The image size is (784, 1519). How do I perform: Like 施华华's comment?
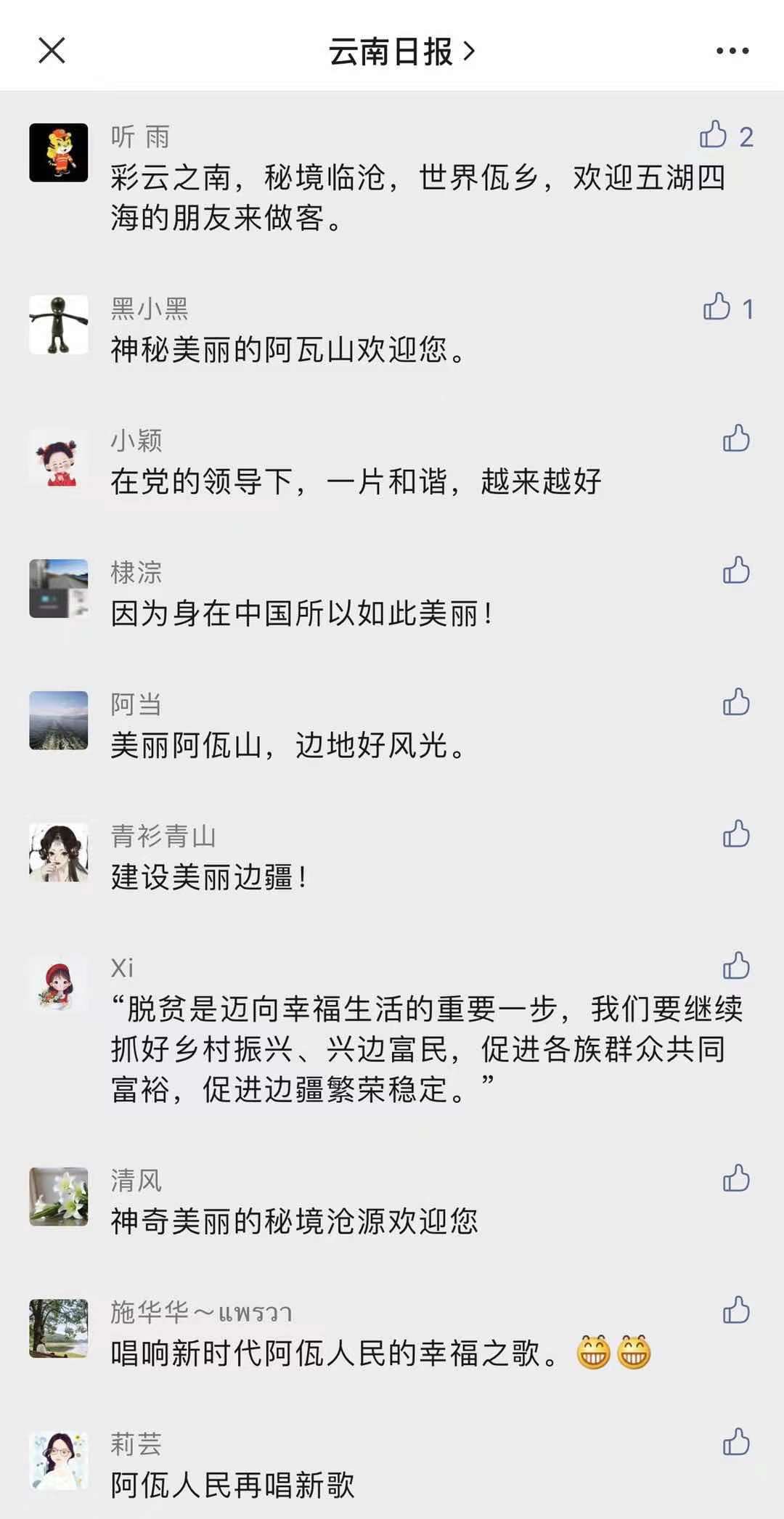[x=736, y=1311]
